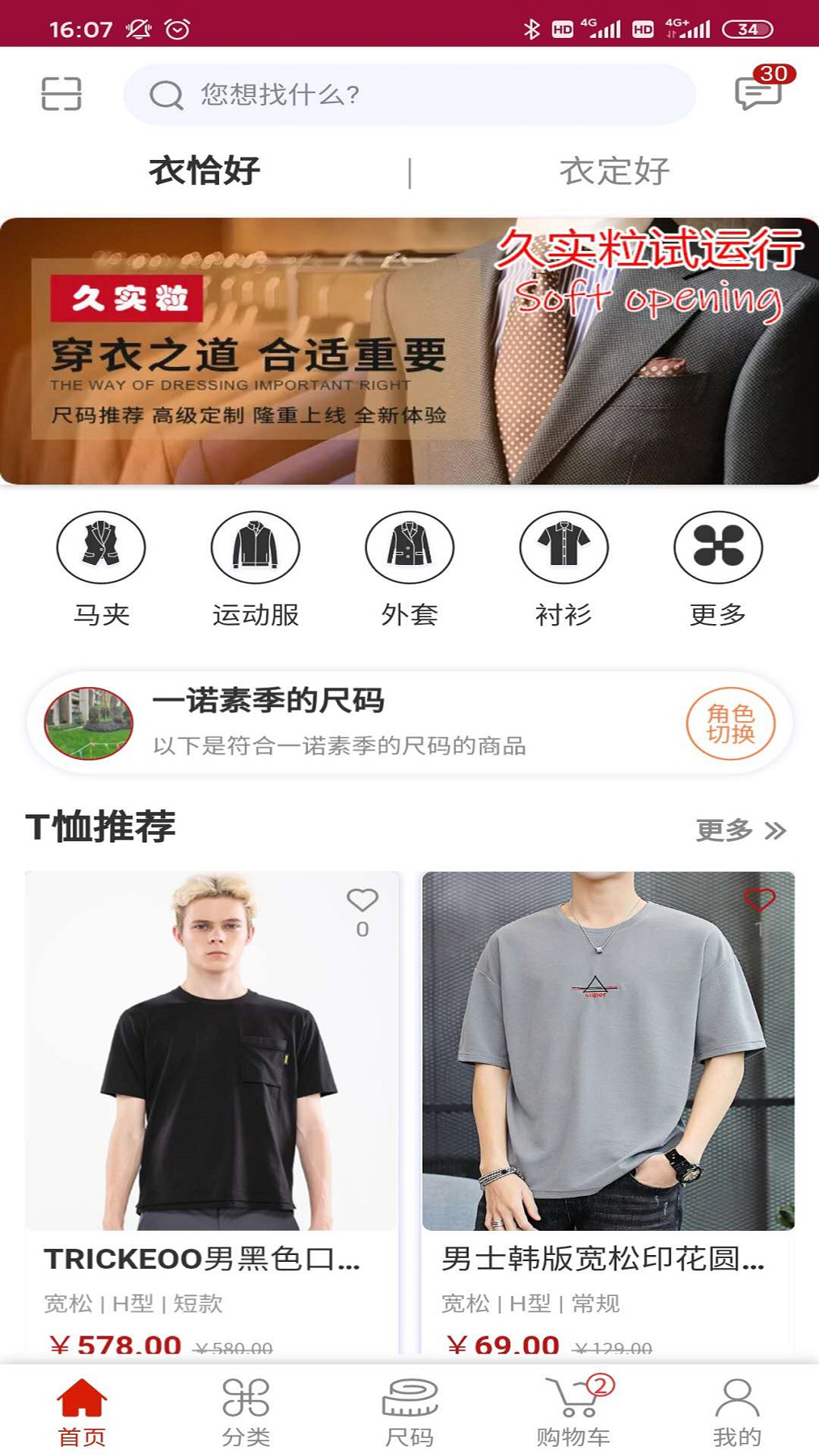Screen dimensions: 819x1456
Task: Select the 衣恰好 tab
Action: coord(204,171)
